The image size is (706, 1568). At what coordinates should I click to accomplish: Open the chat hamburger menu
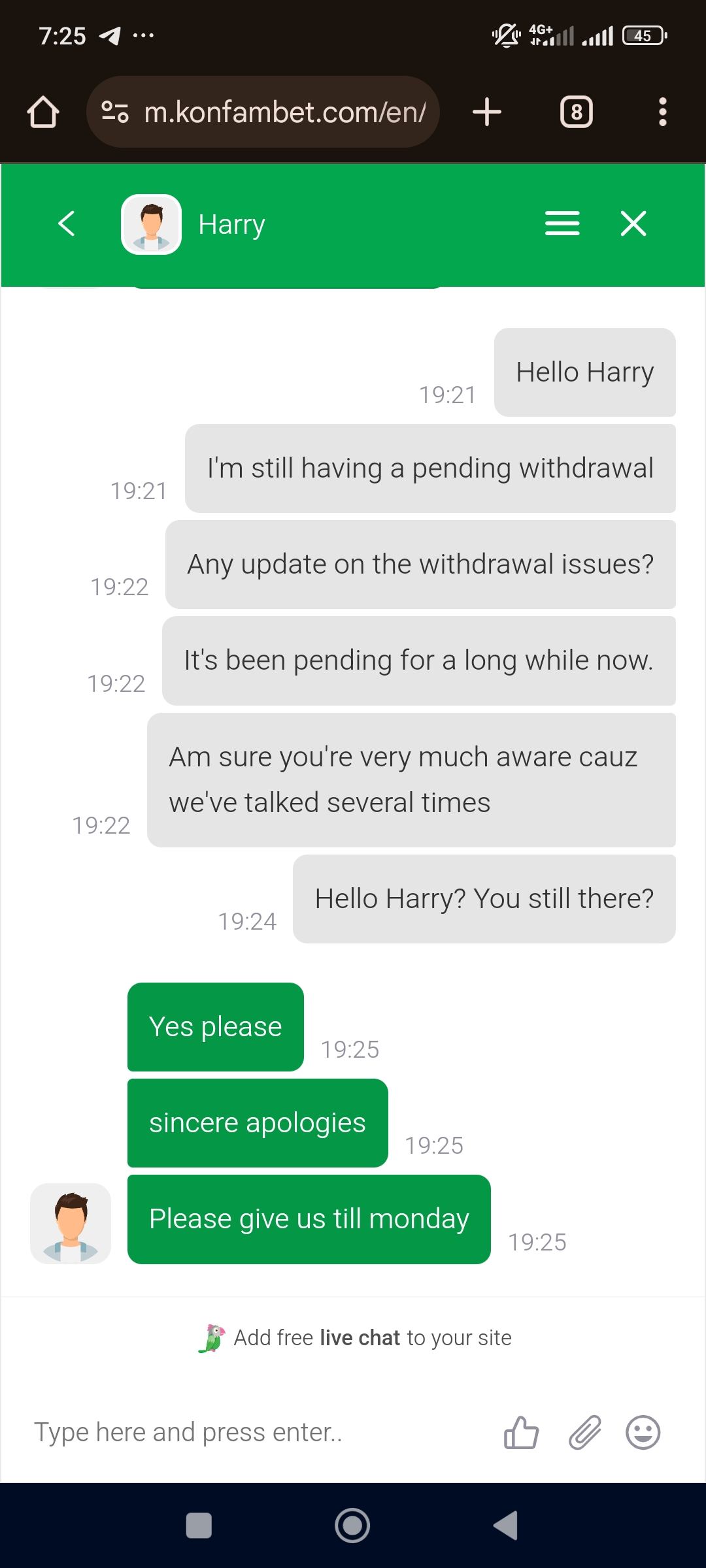tap(562, 223)
